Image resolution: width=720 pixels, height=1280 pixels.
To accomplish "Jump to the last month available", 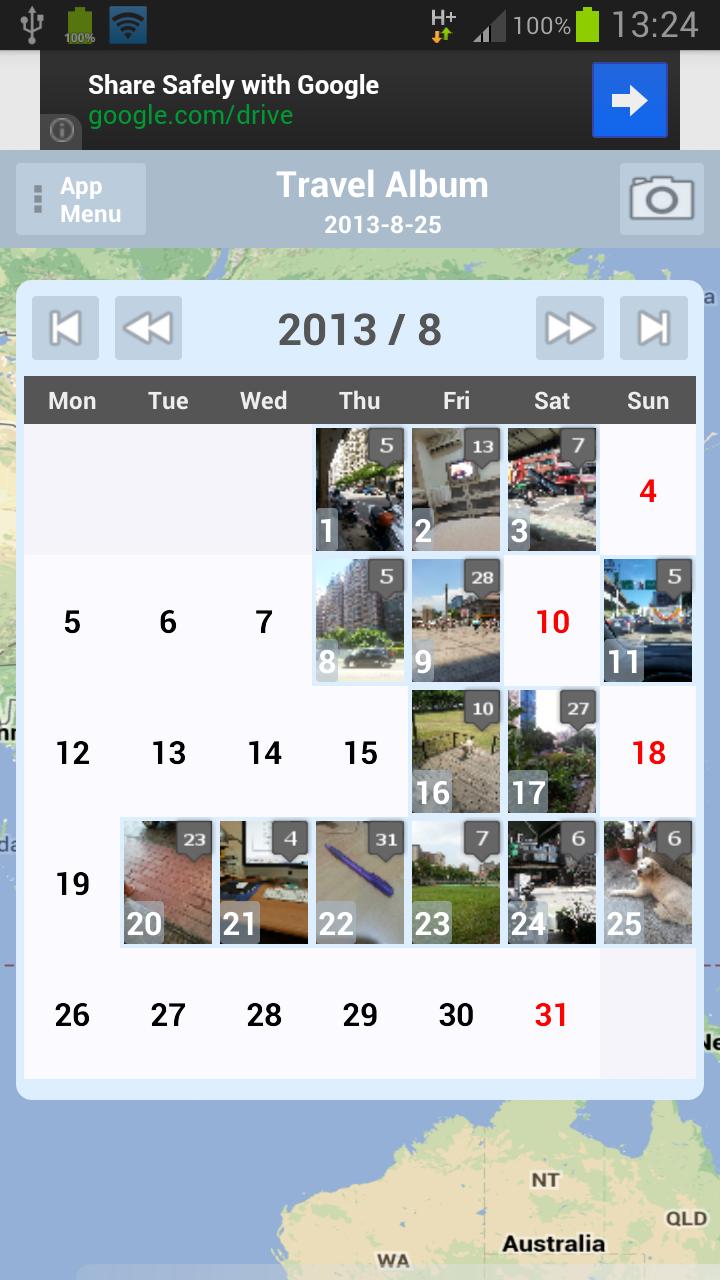I will pyautogui.click(x=653, y=328).
